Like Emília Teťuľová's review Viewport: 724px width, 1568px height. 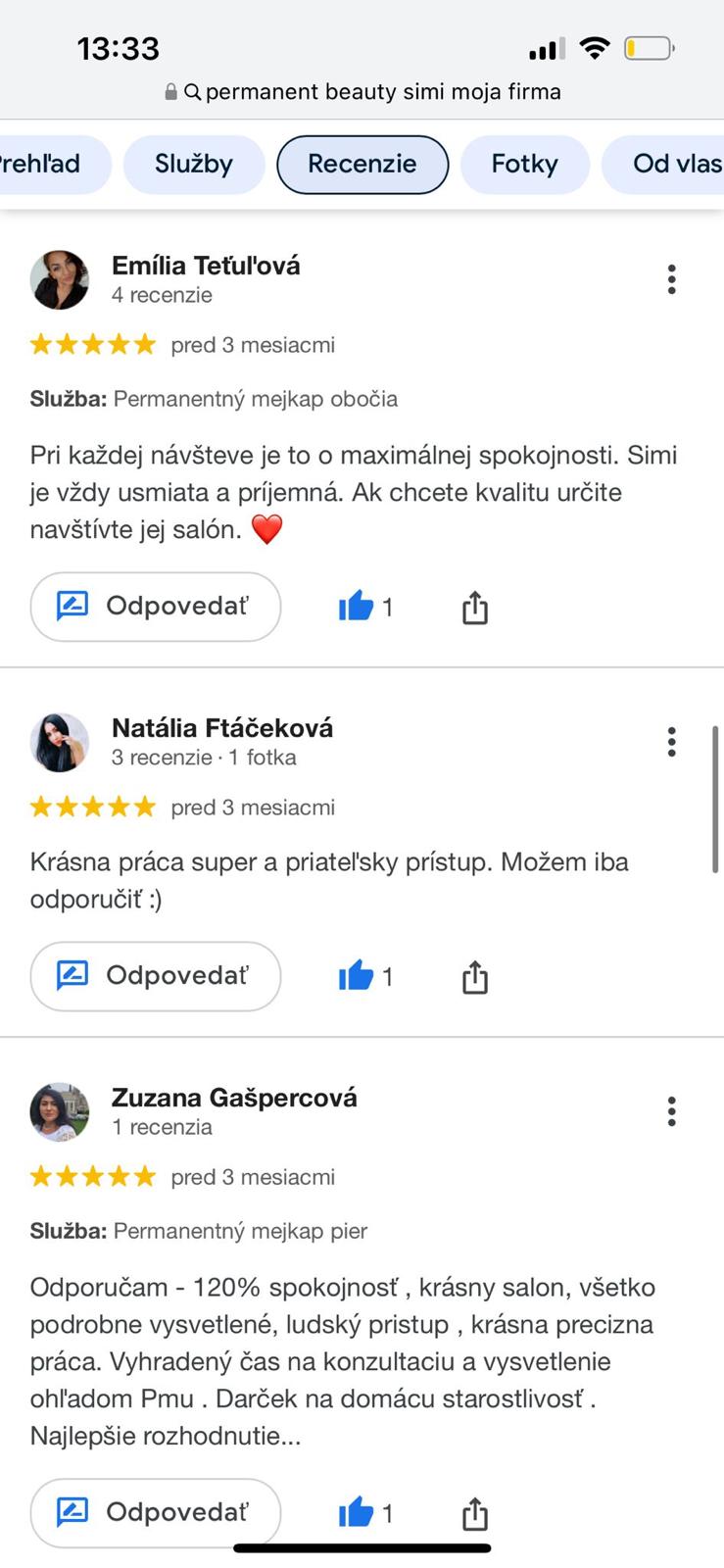[x=357, y=607]
